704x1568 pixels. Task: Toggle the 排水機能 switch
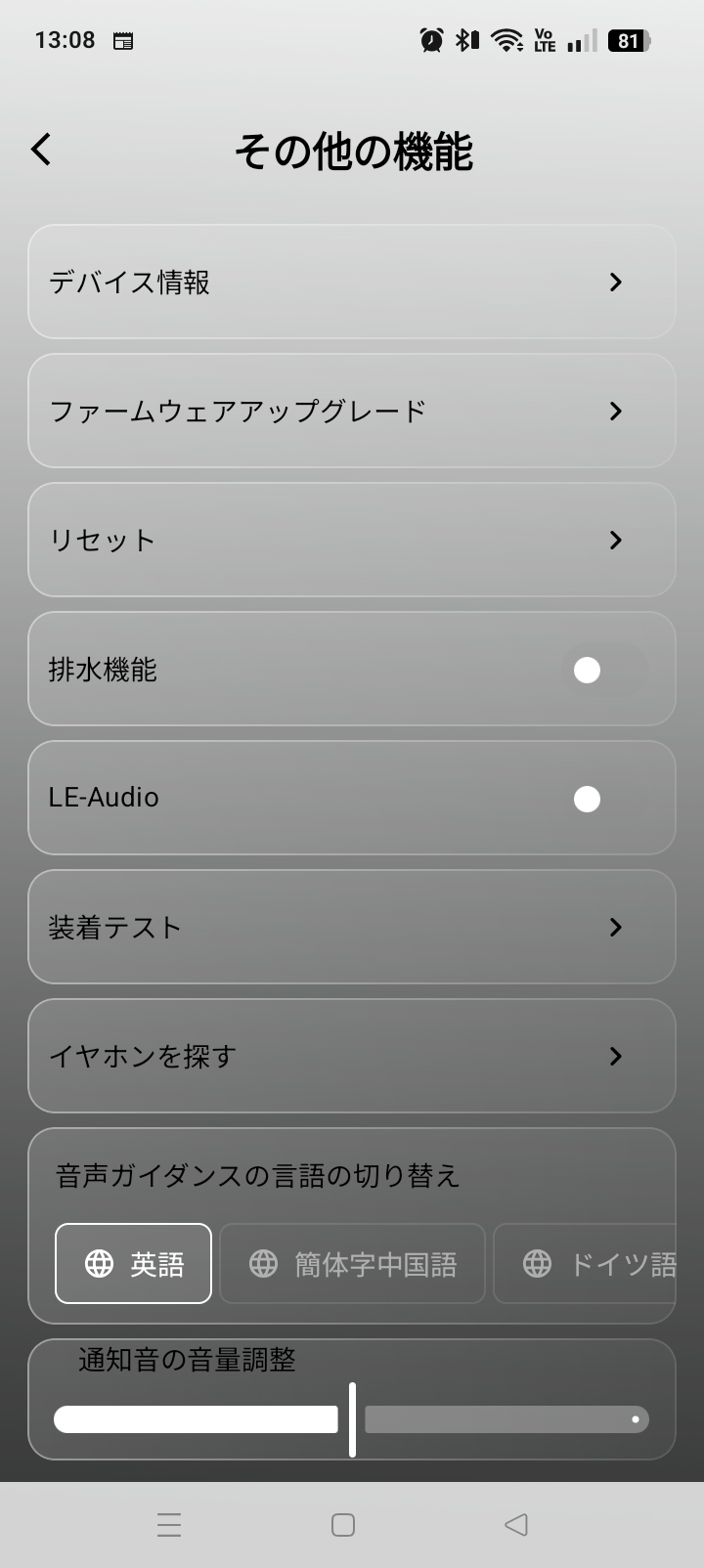click(602, 670)
